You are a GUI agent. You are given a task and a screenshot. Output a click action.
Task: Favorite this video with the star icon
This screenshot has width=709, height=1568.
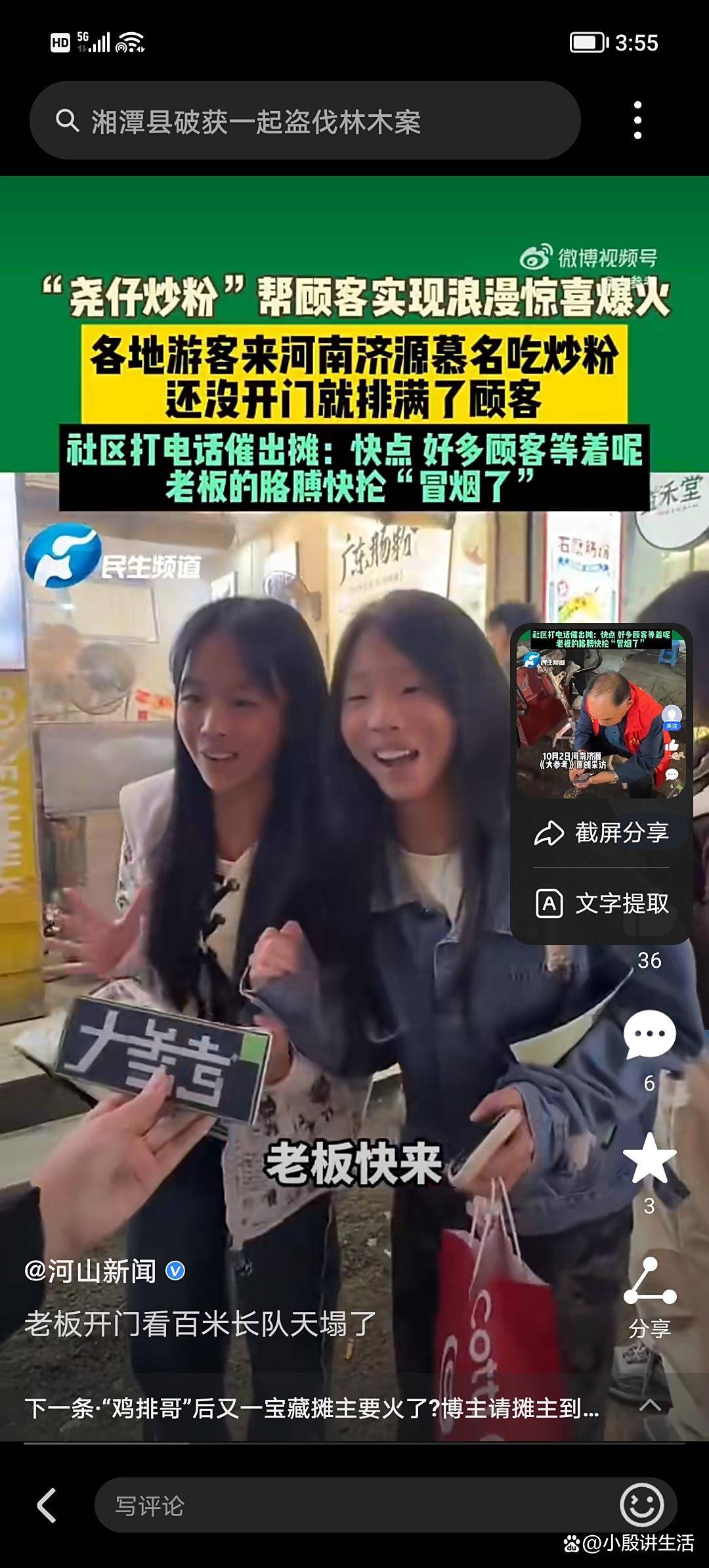[x=649, y=1159]
